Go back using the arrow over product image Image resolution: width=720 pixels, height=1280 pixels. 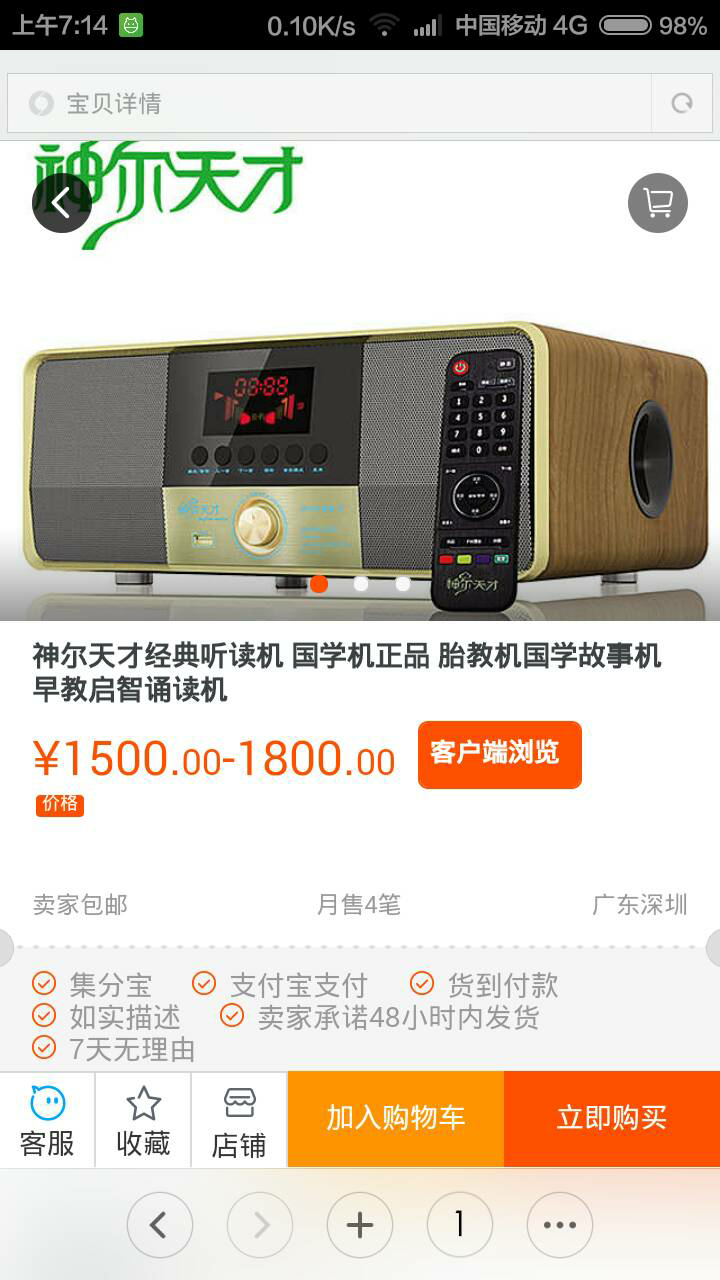[x=62, y=203]
